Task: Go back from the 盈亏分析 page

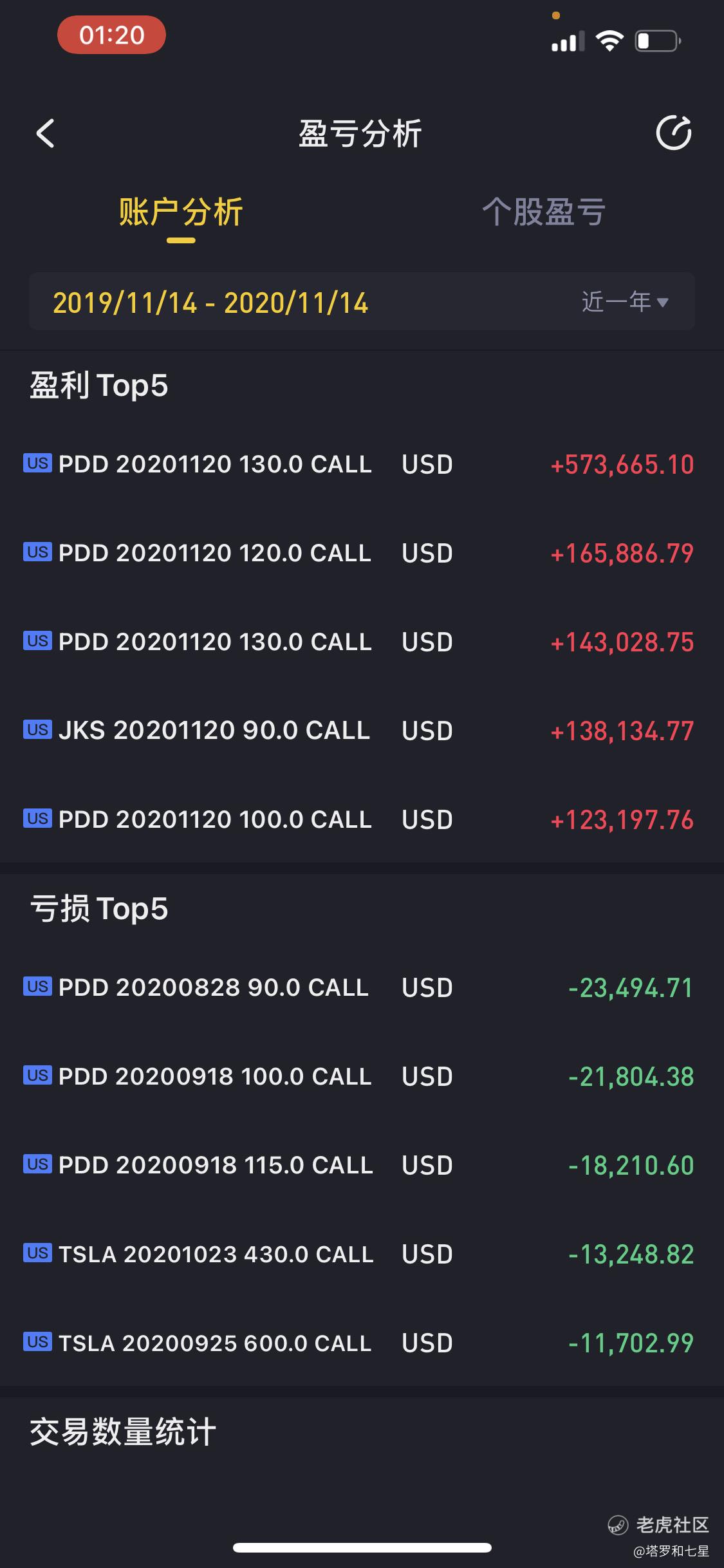Action: tap(46, 134)
